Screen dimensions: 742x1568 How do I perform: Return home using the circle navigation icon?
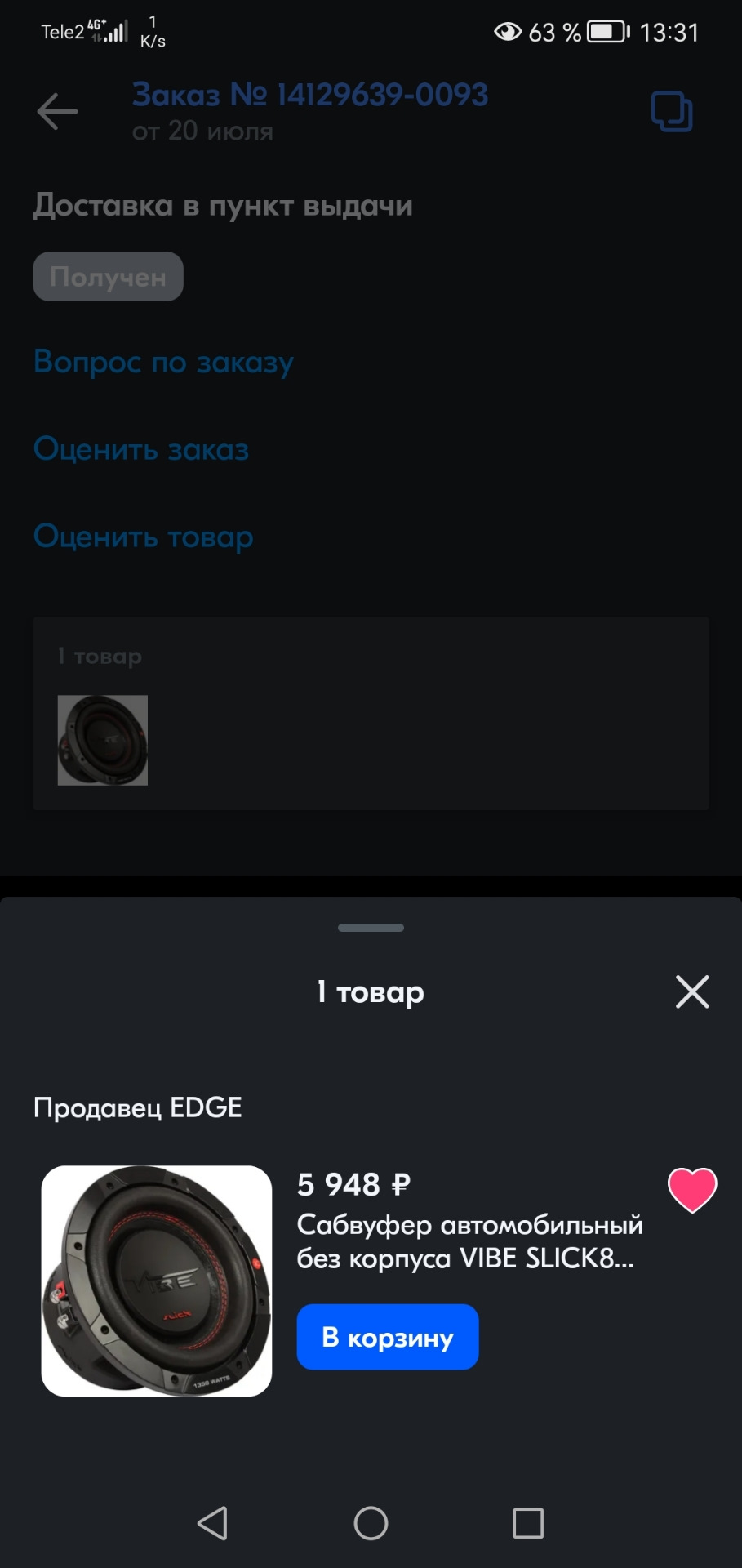pos(371,1522)
